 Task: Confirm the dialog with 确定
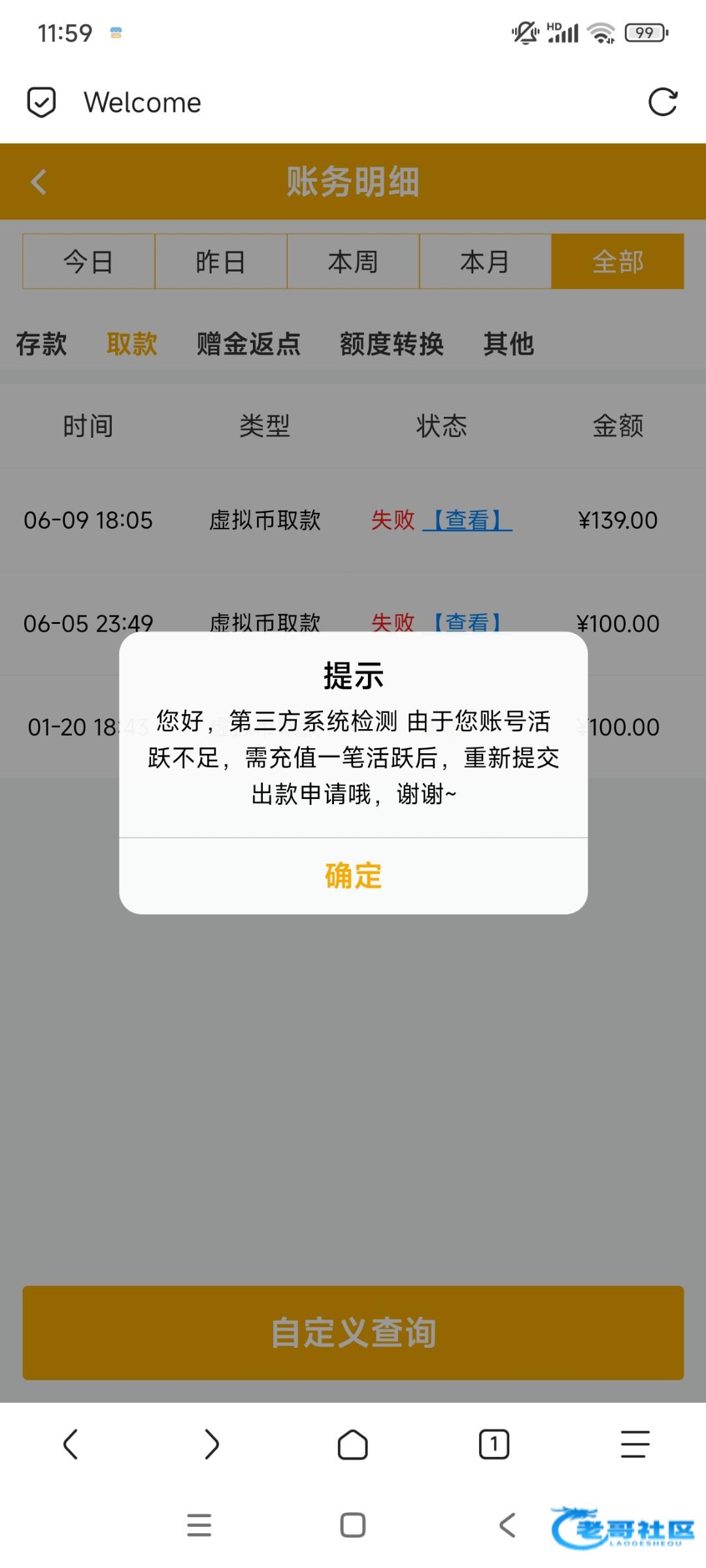coord(353,875)
